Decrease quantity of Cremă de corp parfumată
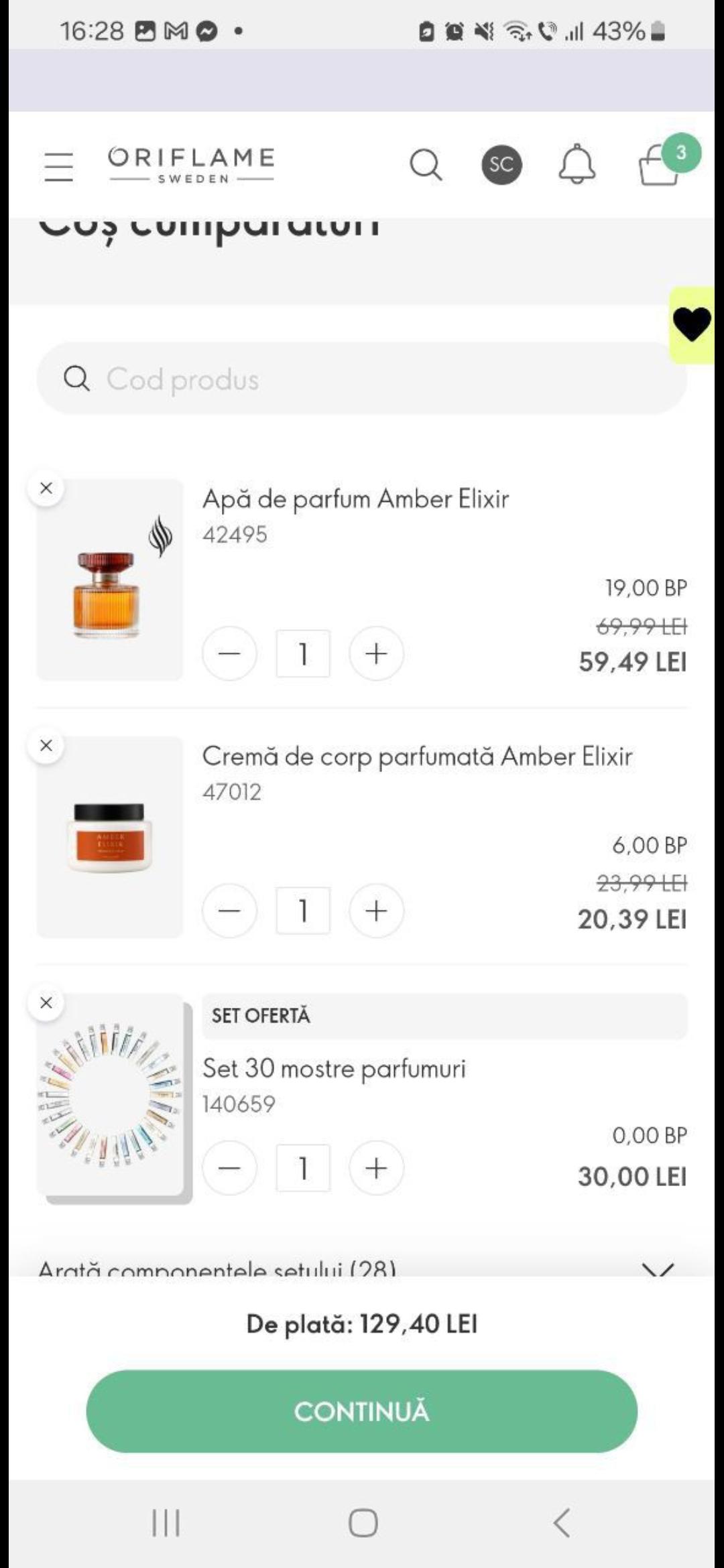This screenshot has width=724, height=1568. (229, 911)
